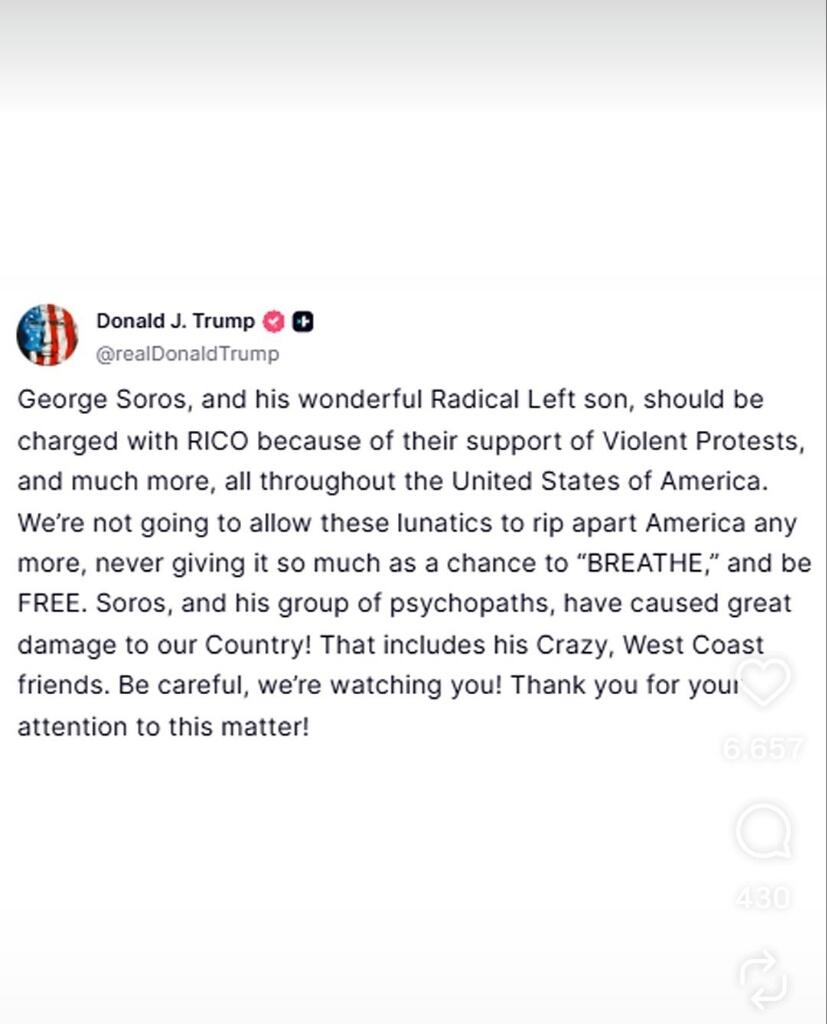Open the comments with 430 replies

(764, 832)
